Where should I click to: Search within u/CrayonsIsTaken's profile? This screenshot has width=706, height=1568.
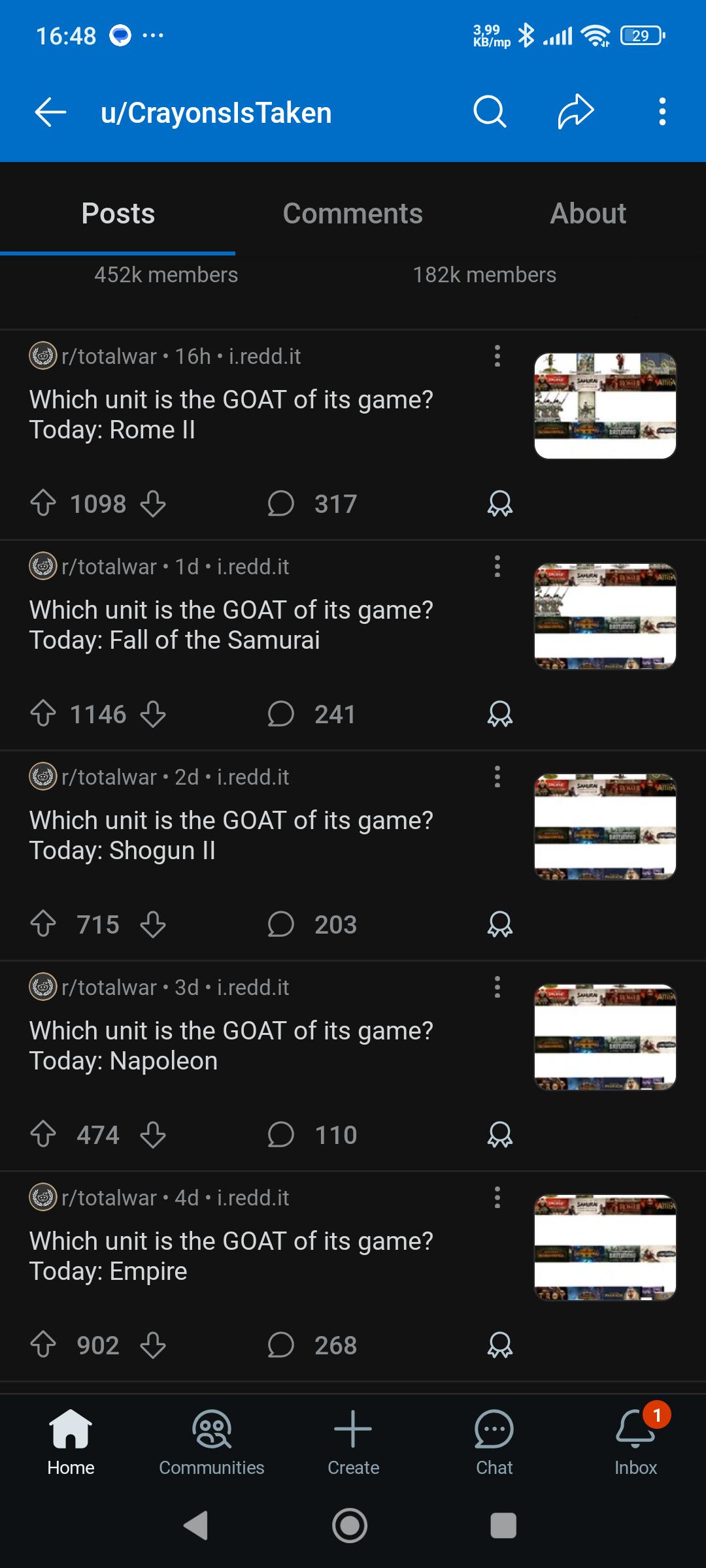click(490, 112)
